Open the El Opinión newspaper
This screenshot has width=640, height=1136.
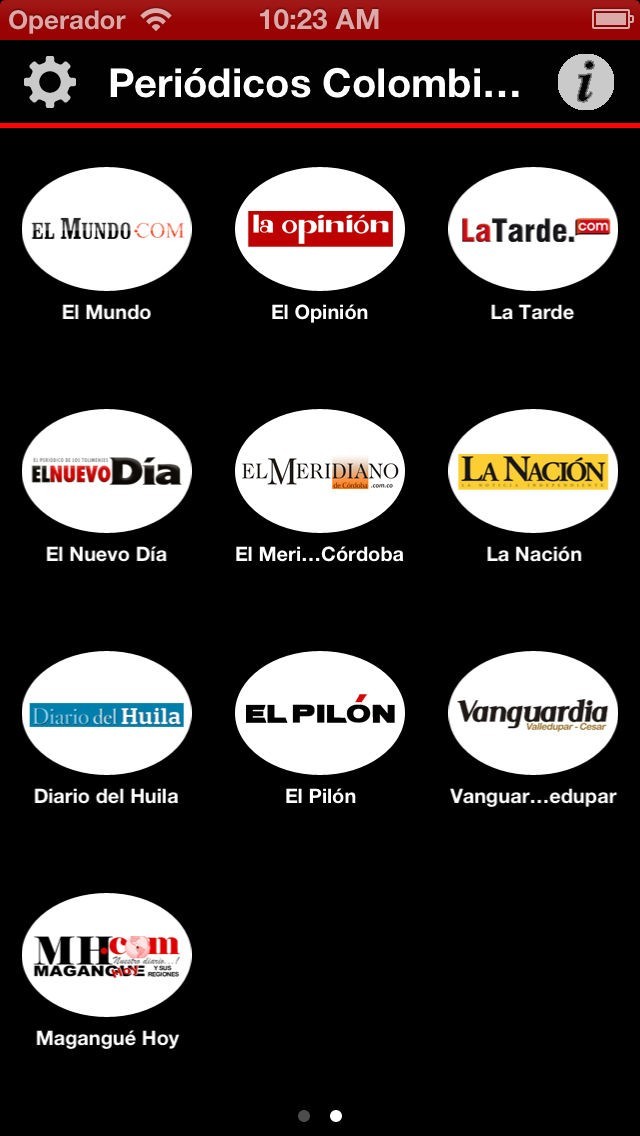320,230
